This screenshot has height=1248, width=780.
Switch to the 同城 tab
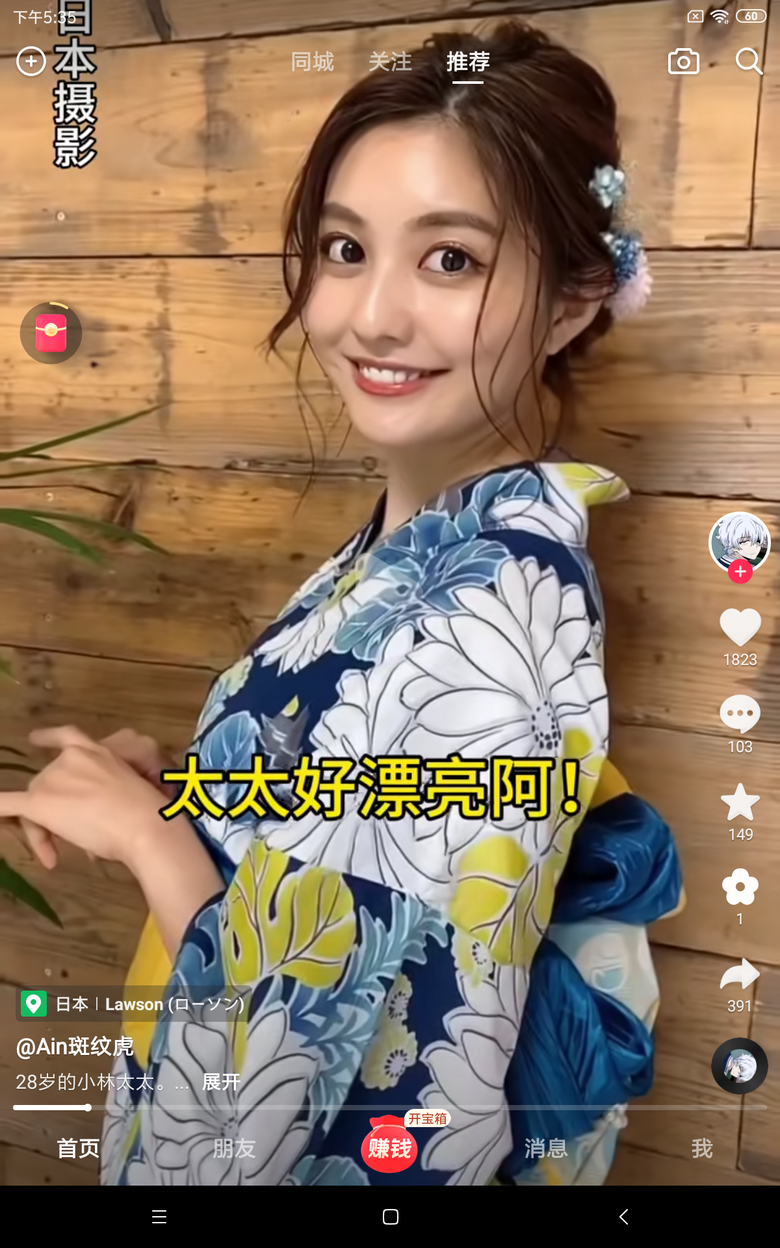click(x=312, y=62)
